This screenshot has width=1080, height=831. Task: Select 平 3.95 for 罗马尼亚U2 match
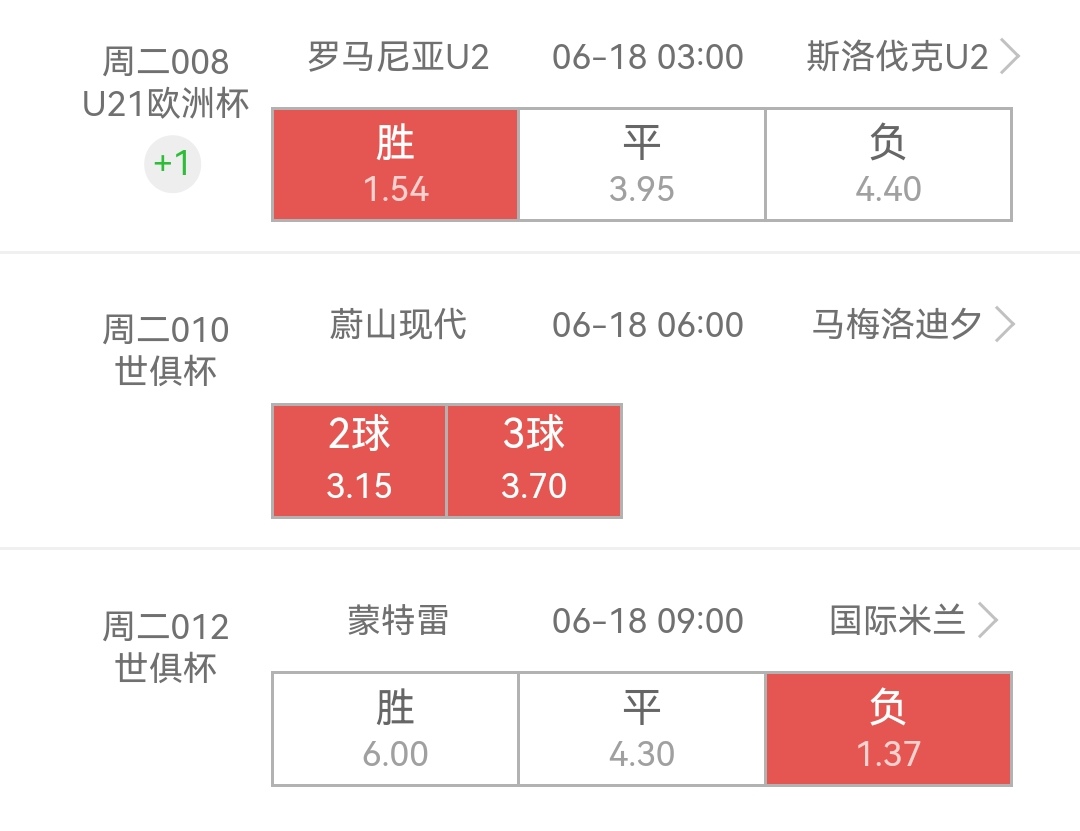[x=642, y=165]
